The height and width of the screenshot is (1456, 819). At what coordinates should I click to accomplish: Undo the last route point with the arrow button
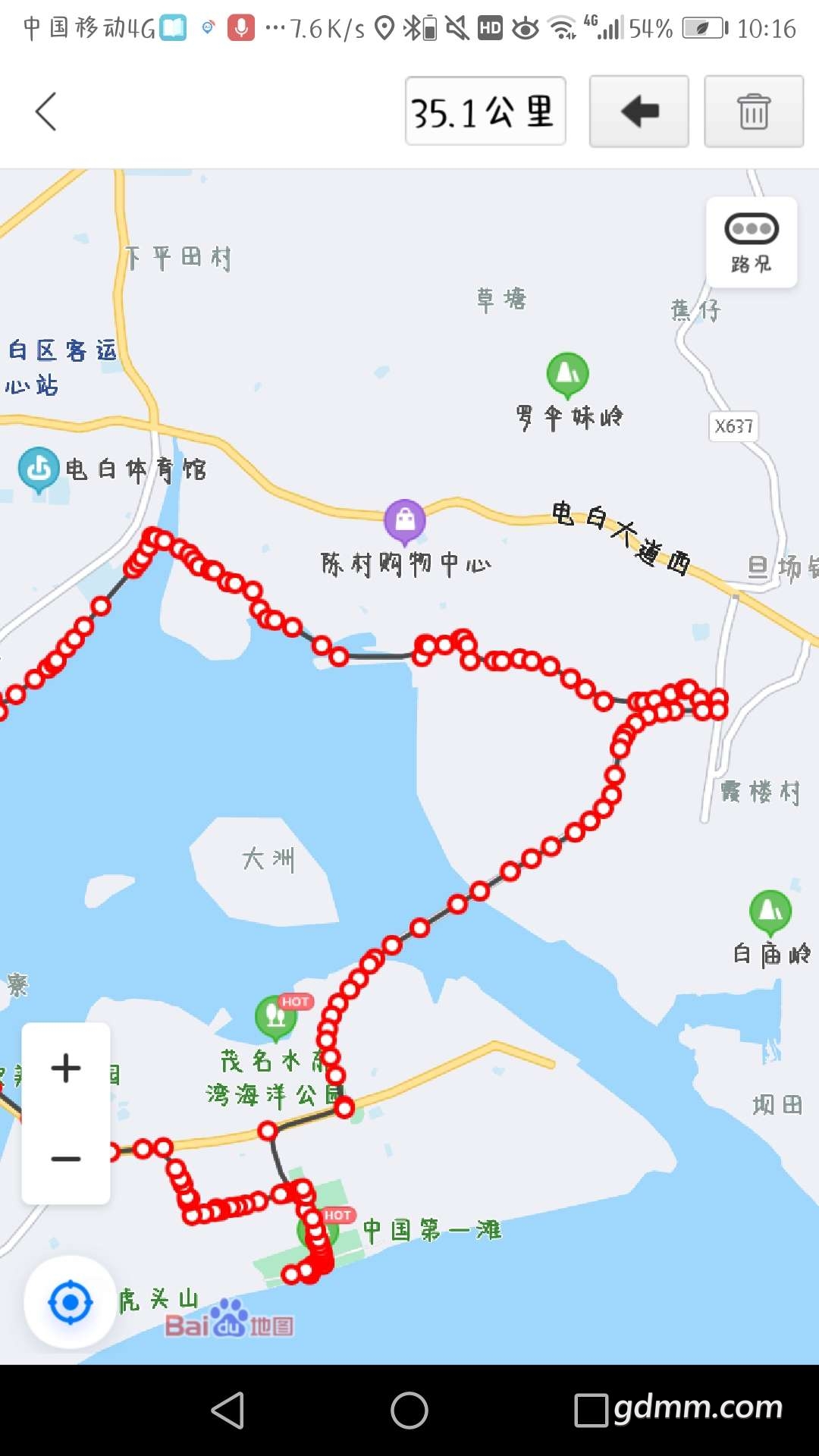click(x=639, y=111)
